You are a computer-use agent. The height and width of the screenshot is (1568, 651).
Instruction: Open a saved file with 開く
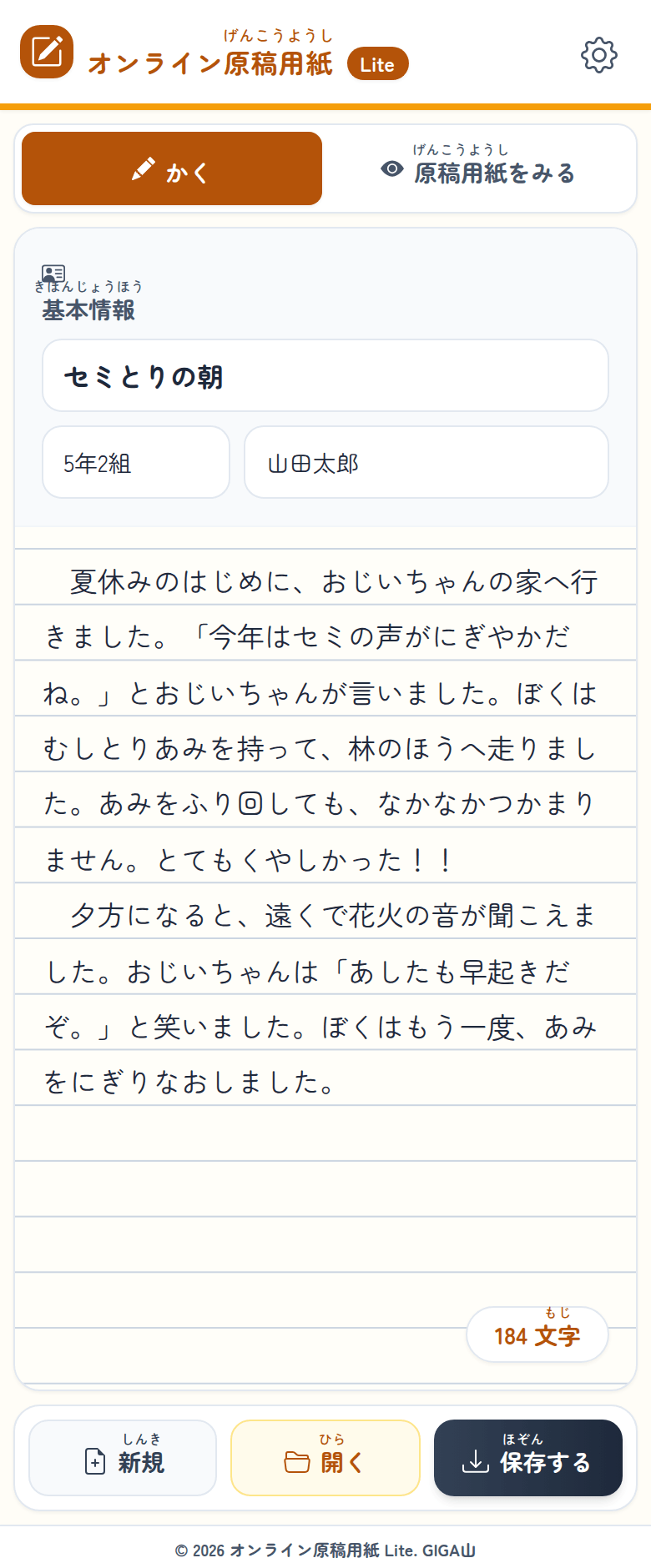(x=325, y=1458)
